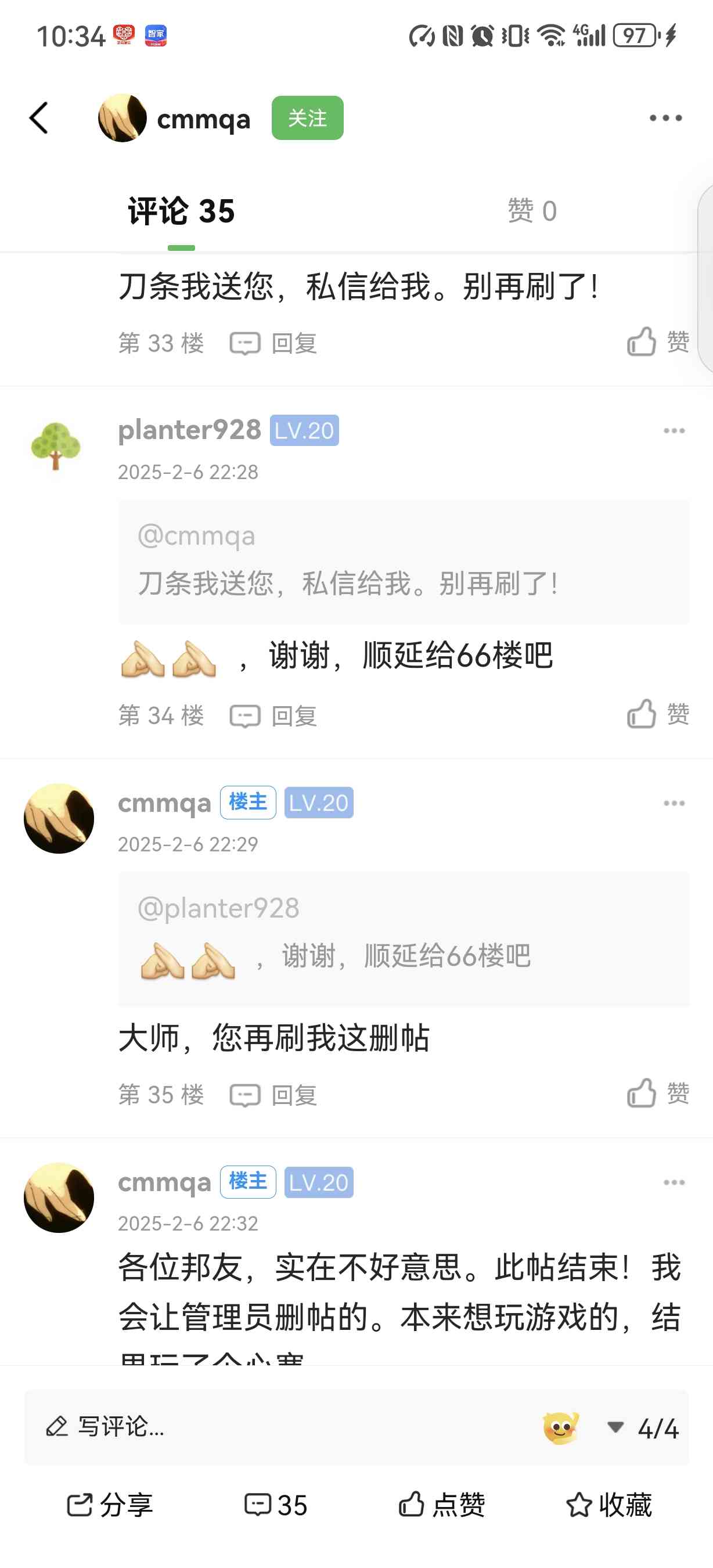
Task: Reply to the 第 35 楼 comment
Action: tap(274, 1095)
